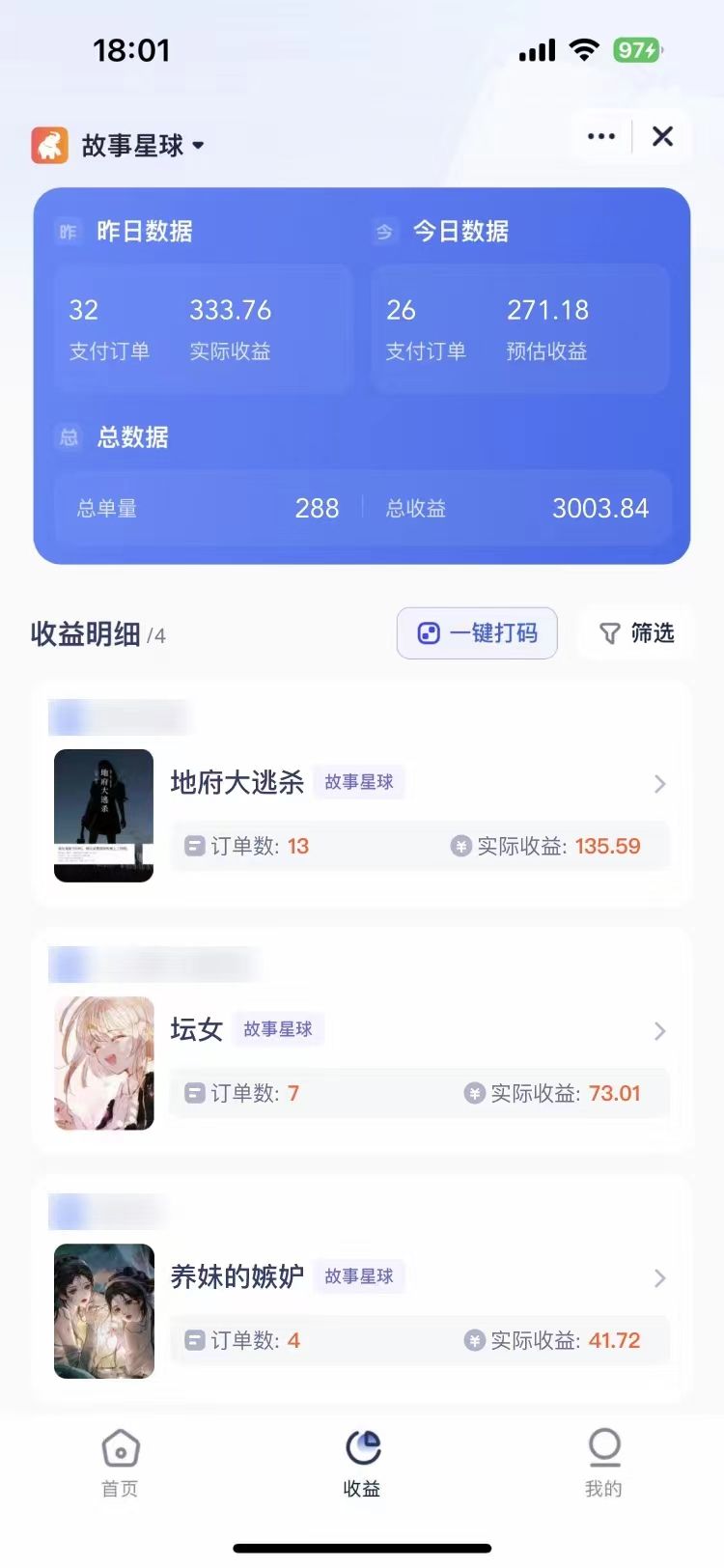Open the 筛选 filter icon
This screenshot has width=724, height=1568.
click(609, 633)
